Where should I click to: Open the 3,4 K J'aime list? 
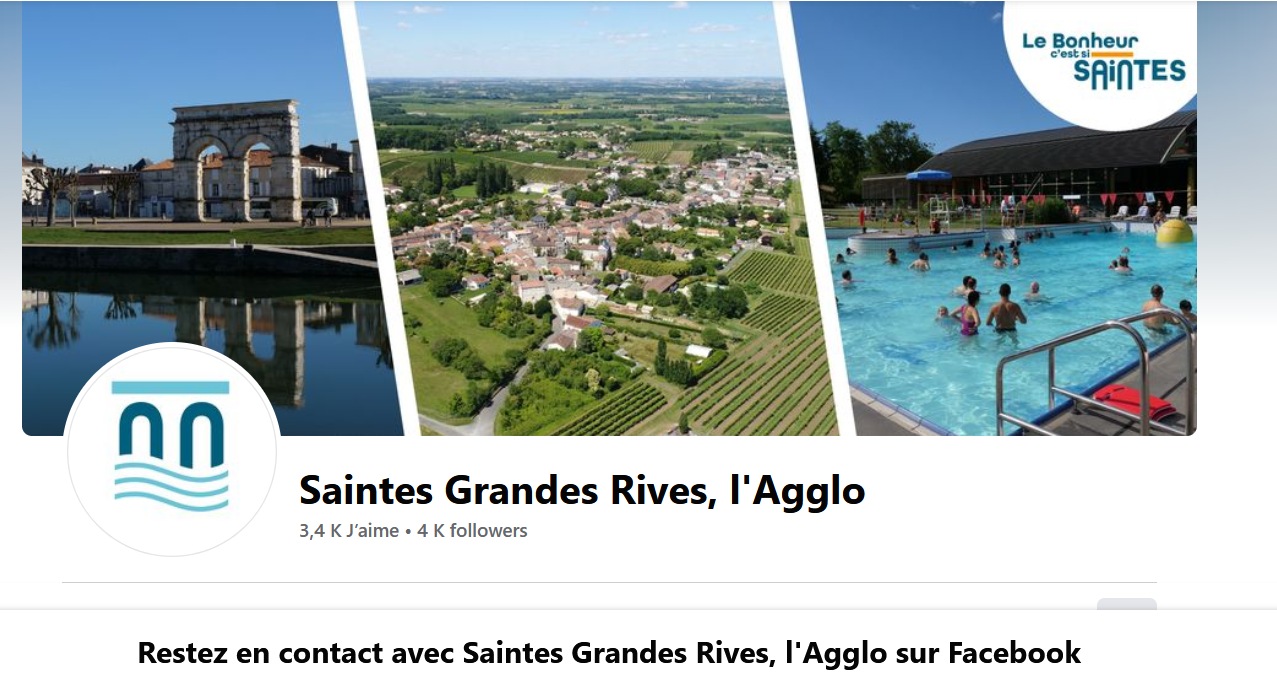(x=348, y=531)
